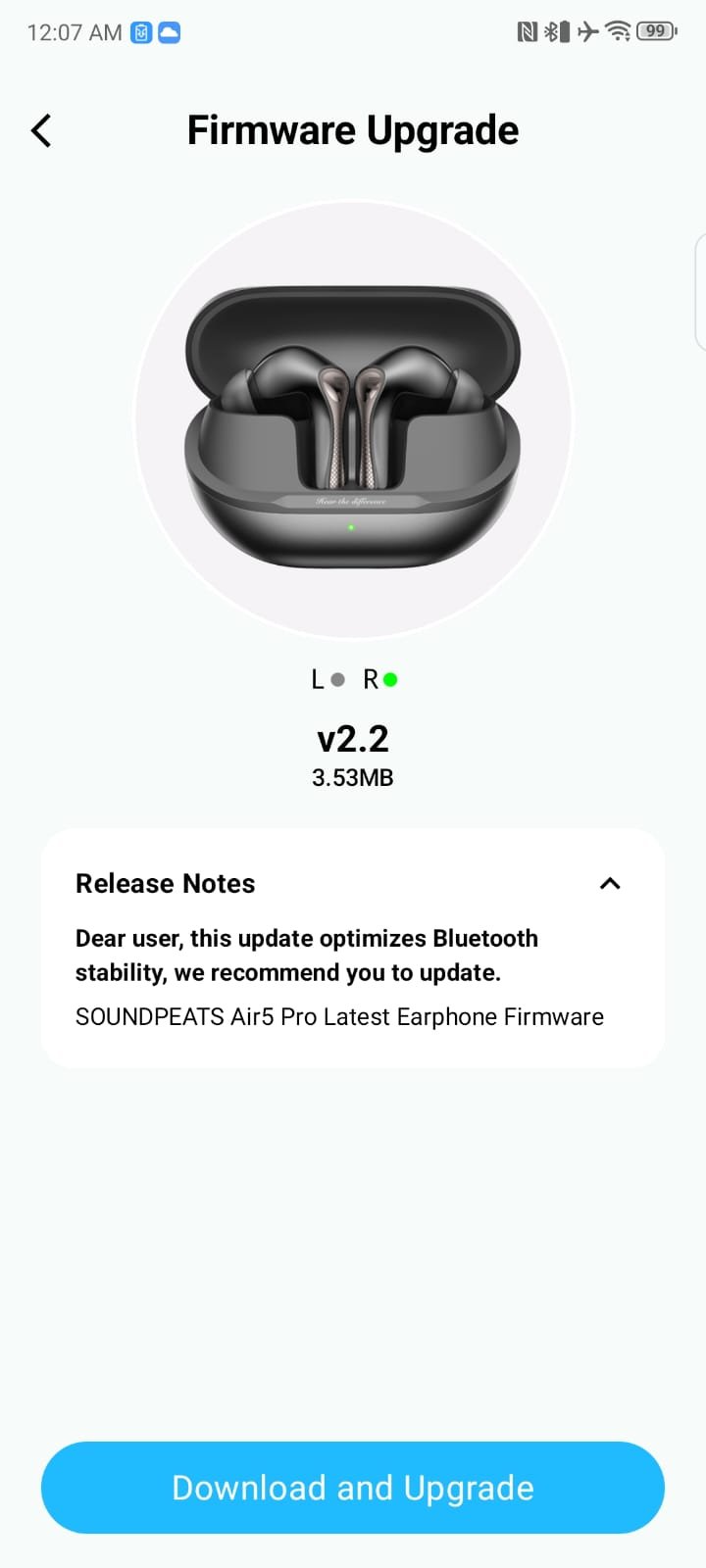Go back from Firmware Upgrade
Image resolution: width=706 pixels, height=1568 pixels.
click(x=41, y=130)
